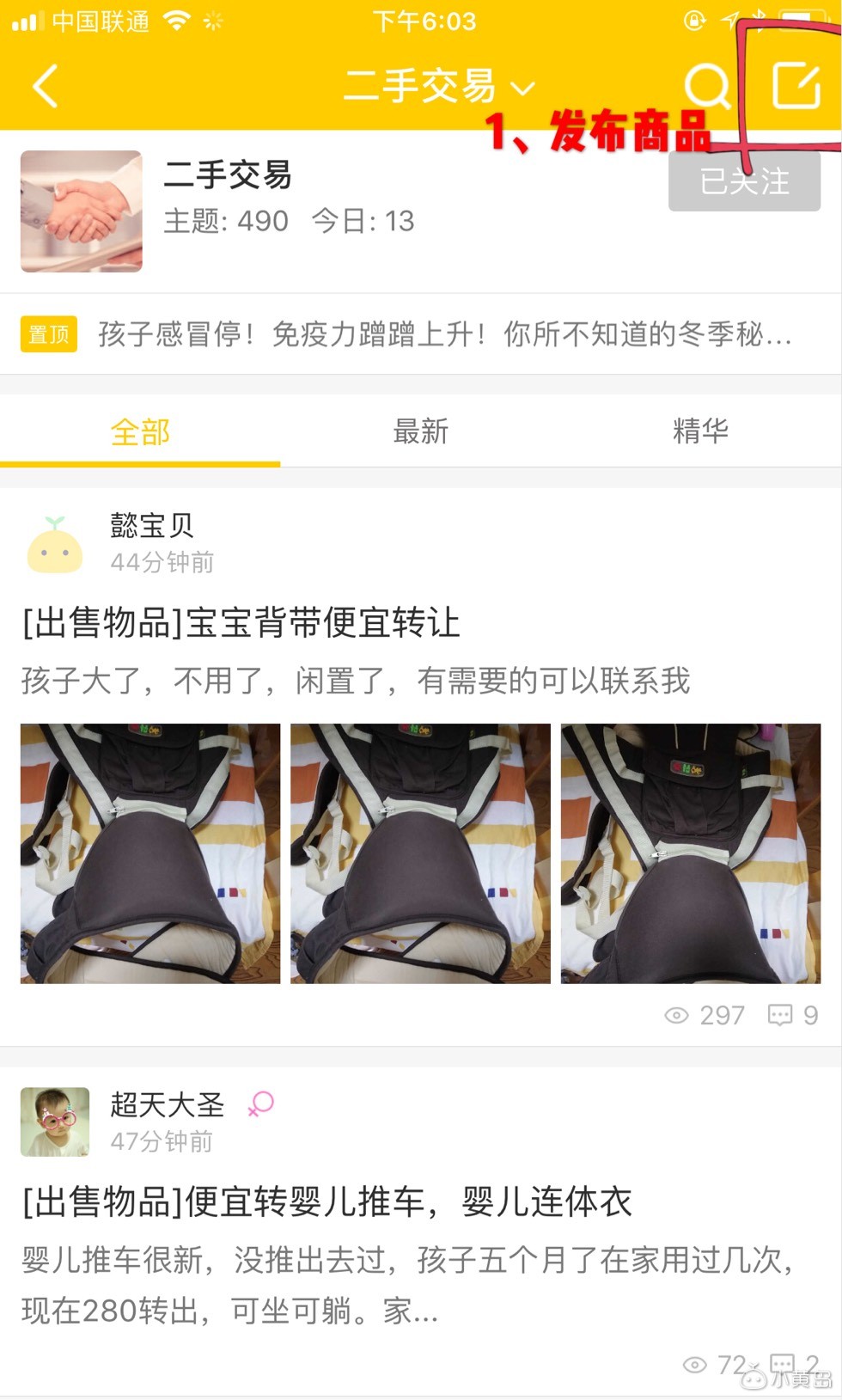Open 超天大圣's profile avatar
The width and height of the screenshot is (842, 1400).
tap(55, 1122)
